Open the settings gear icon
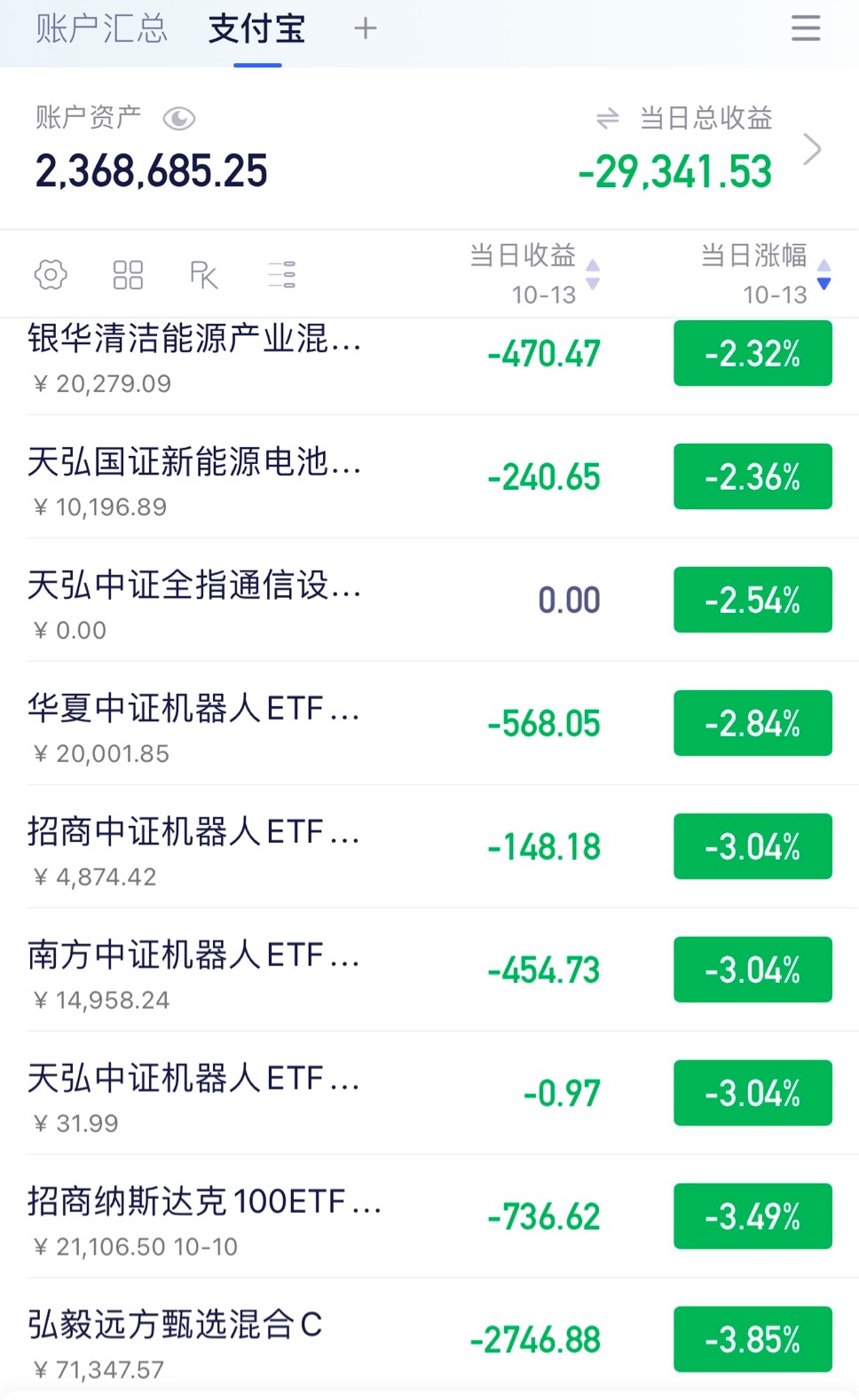Viewport: 859px width, 1400px height. 51,275
